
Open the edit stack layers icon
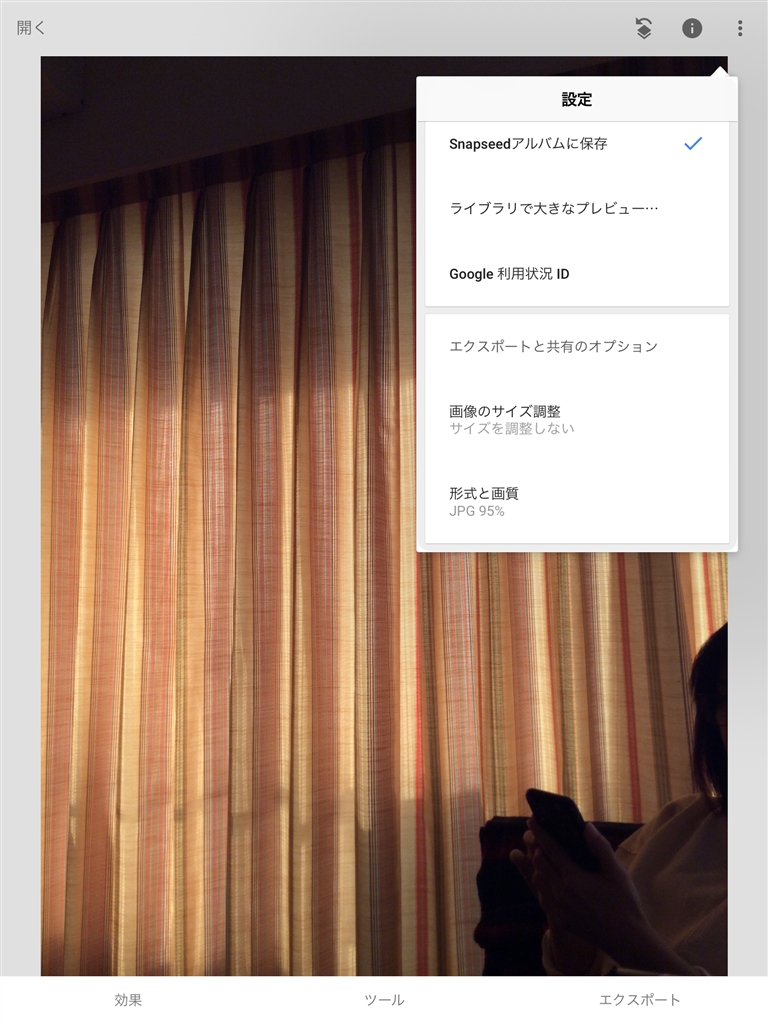tap(644, 28)
